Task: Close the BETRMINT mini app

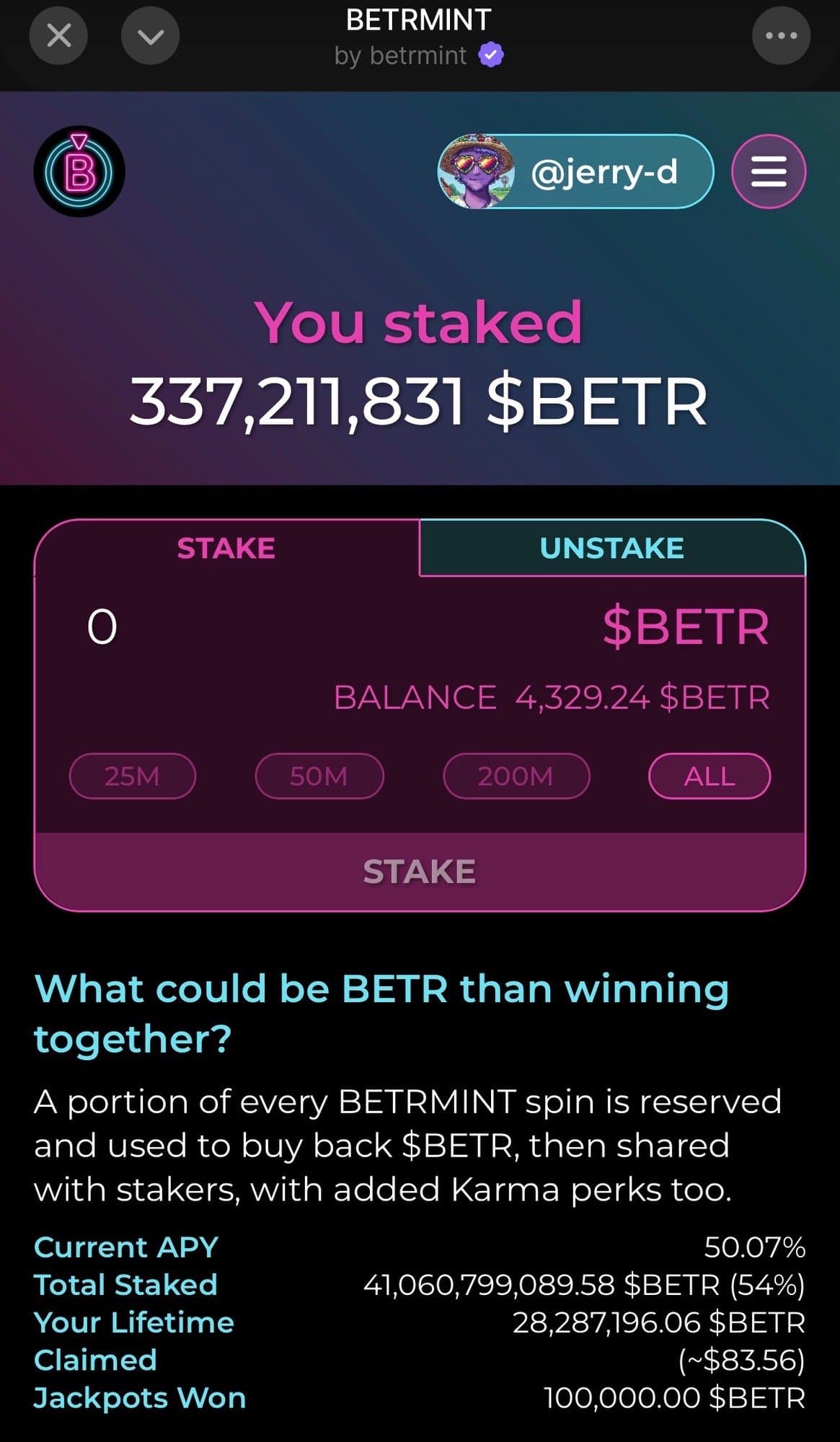Action: [x=58, y=35]
